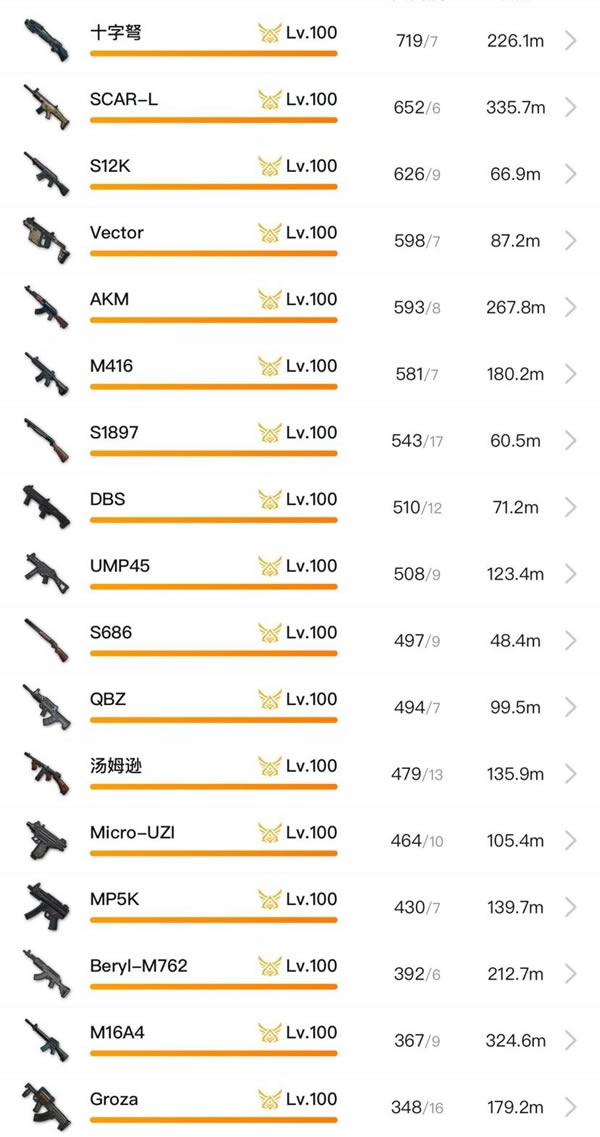Select the UMP45 row
The image size is (600, 1137).
300,574
